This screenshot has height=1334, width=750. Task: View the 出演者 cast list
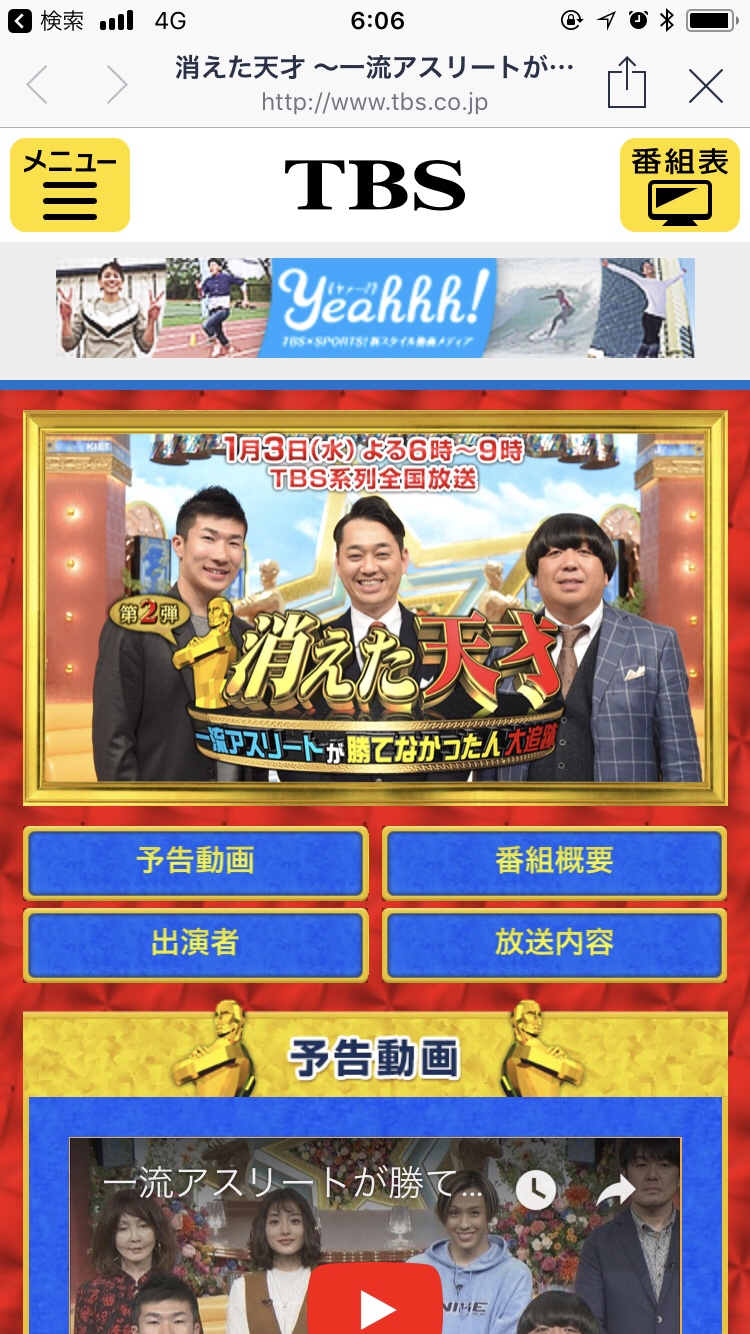(196, 943)
